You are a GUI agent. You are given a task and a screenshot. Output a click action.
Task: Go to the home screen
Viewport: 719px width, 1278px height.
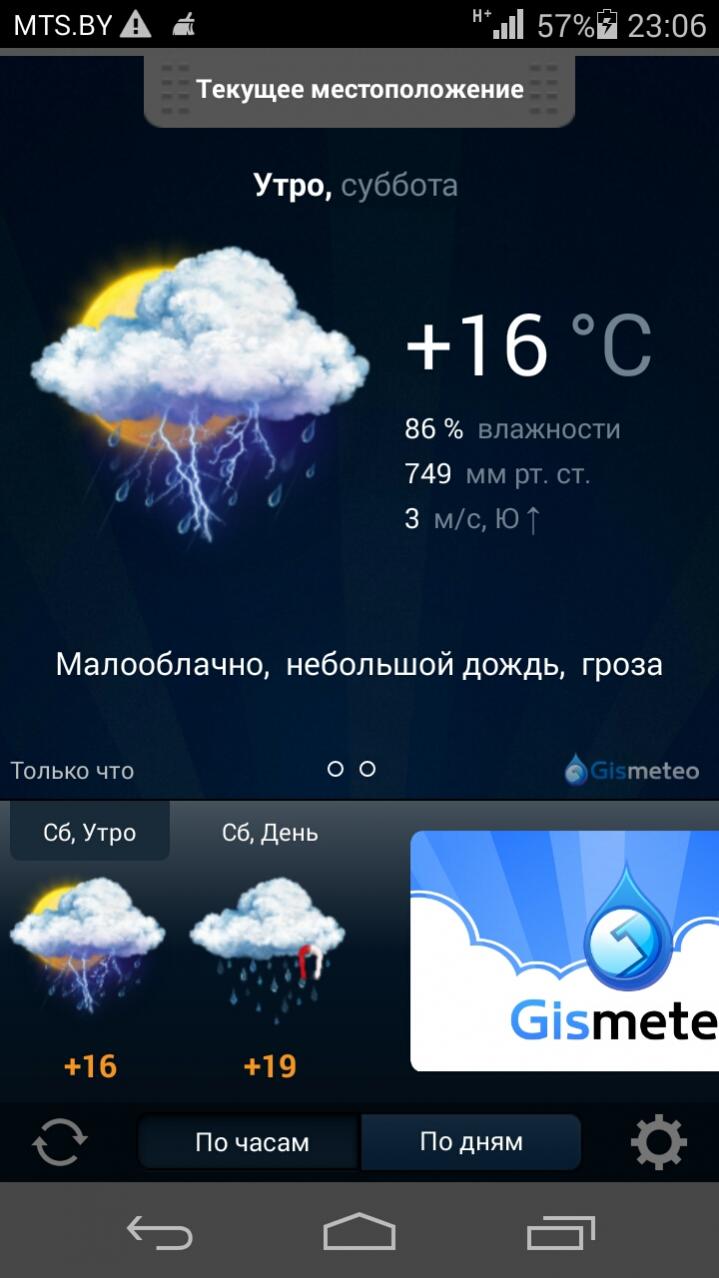tap(359, 1232)
